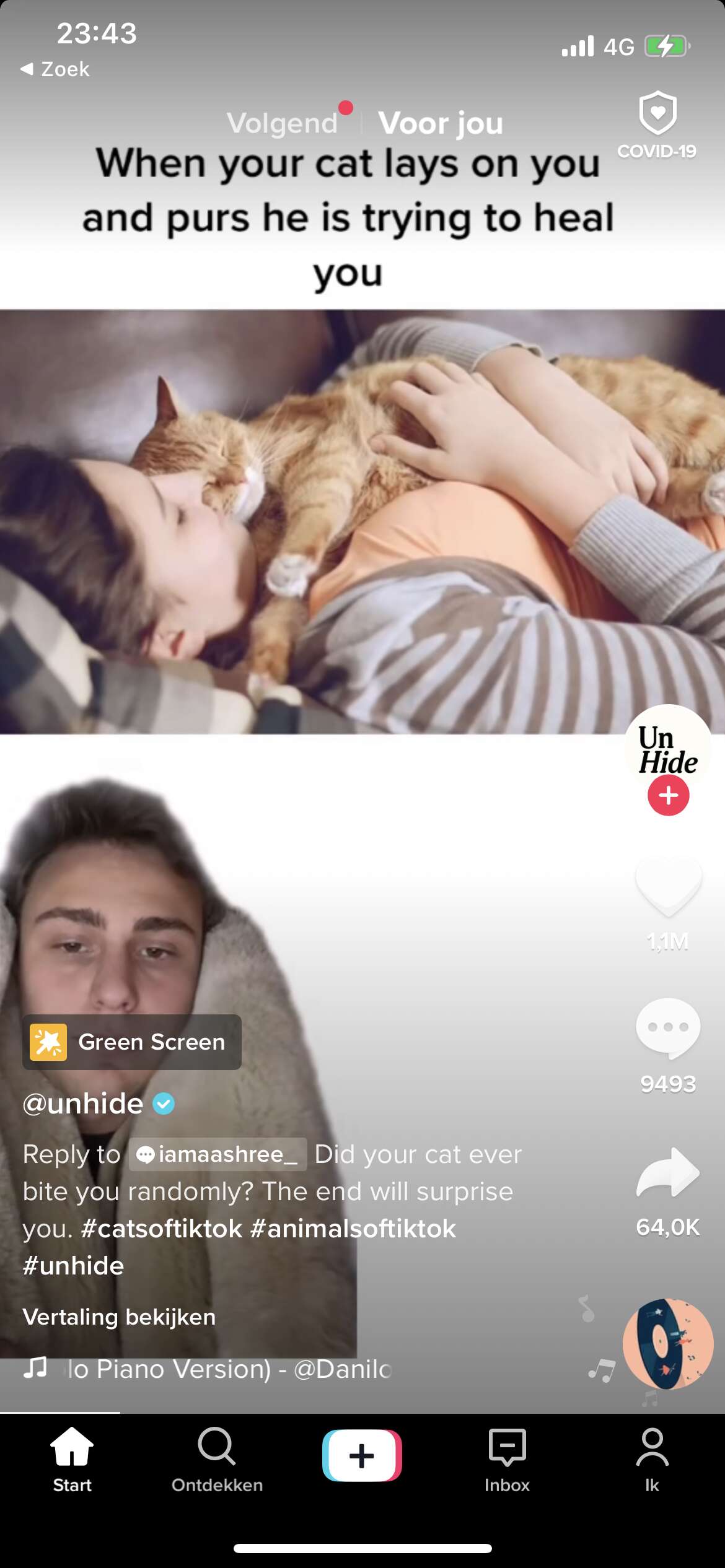
Task: Select the Voor jou tab
Action: [440, 123]
